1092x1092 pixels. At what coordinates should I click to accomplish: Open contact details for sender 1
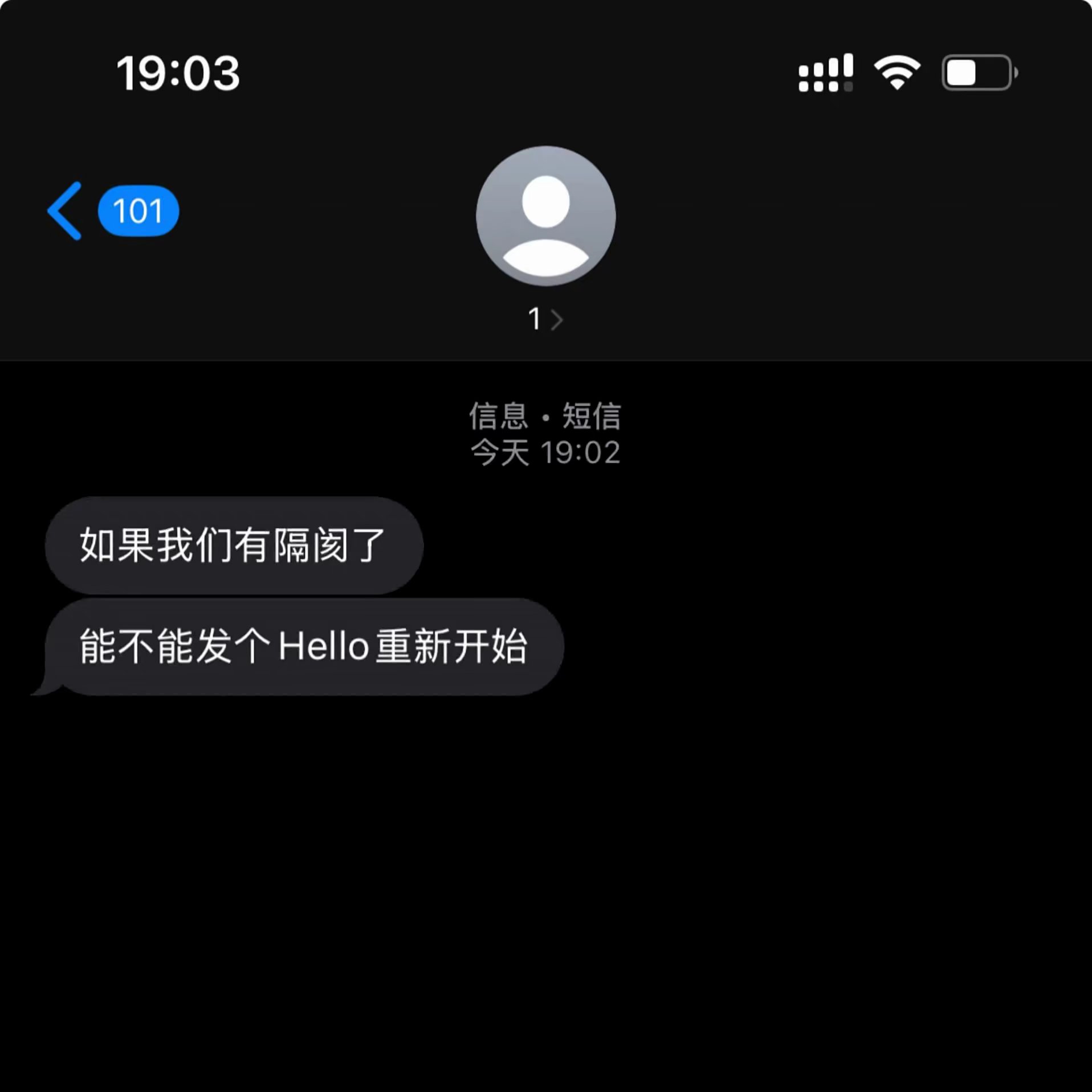coord(545,318)
